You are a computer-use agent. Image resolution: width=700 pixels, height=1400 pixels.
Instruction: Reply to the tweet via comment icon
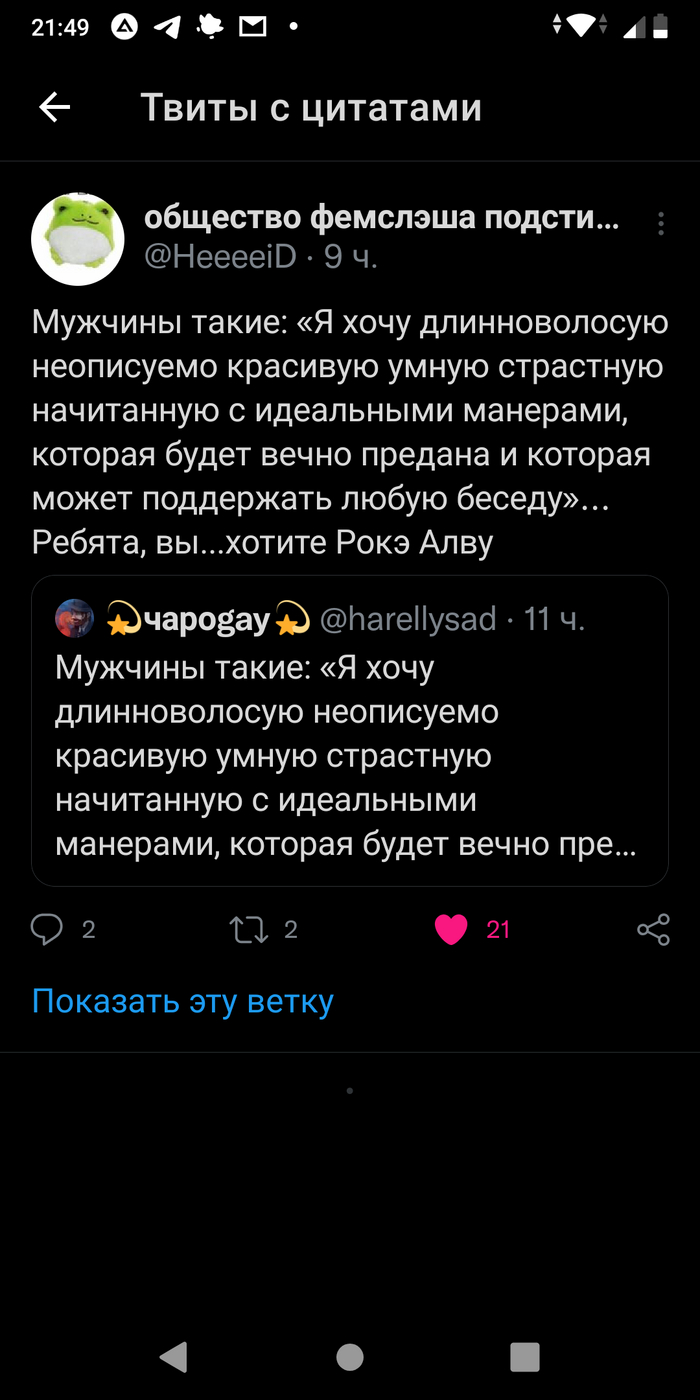coord(47,930)
